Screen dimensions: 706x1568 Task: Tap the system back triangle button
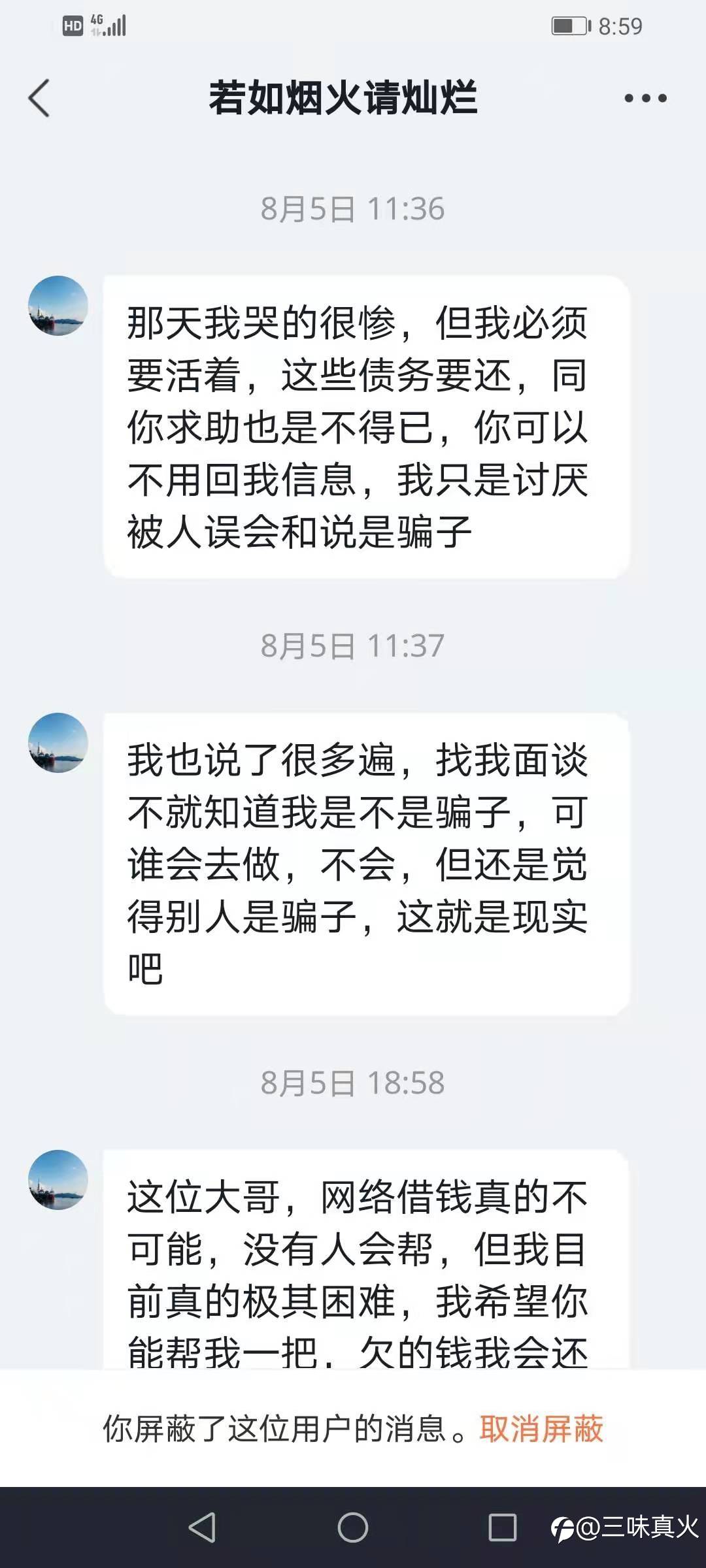(x=202, y=1527)
